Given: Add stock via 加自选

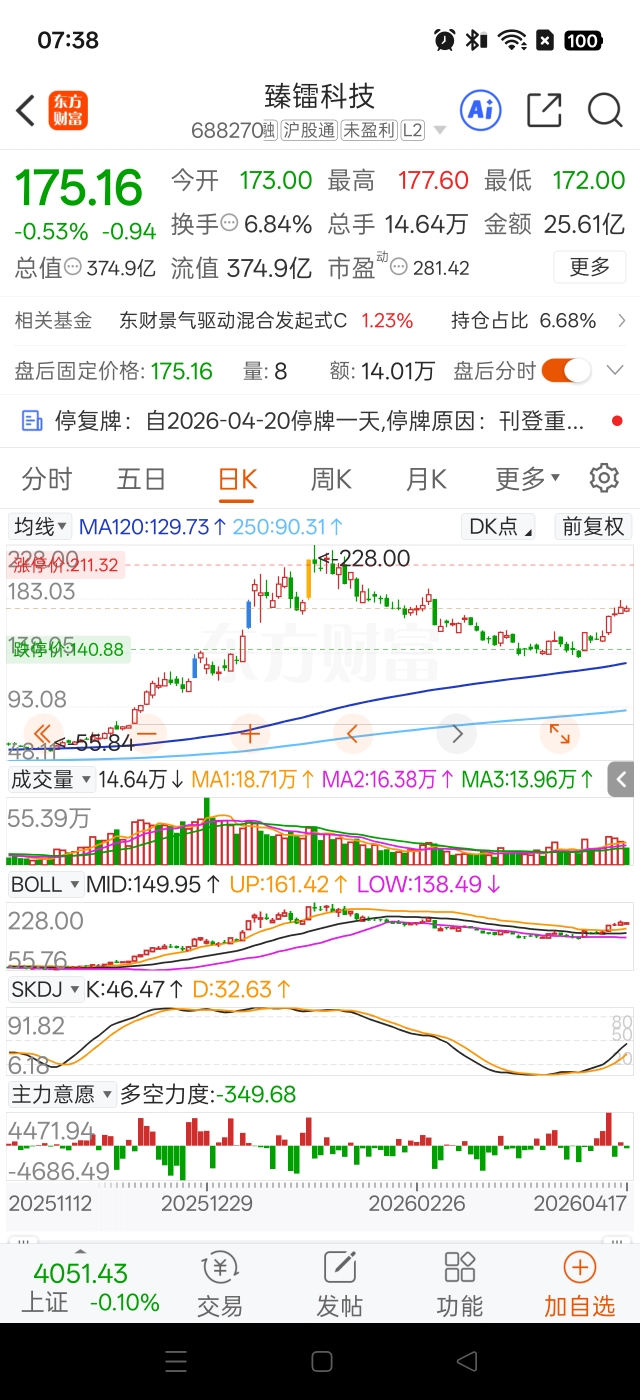Looking at the screenshot, I should 580,1284.
